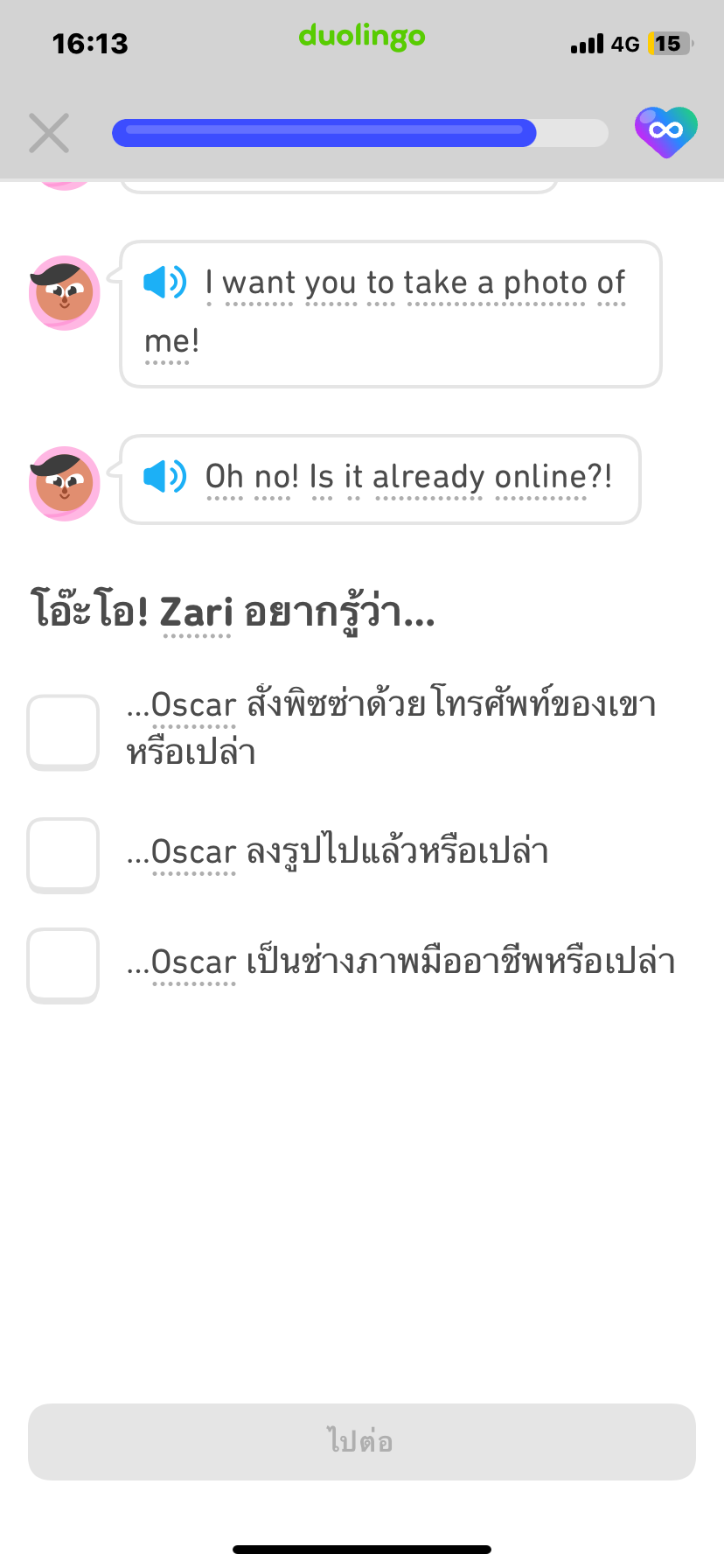
Task: Show the hint for the name Zari
Action: tap(197, 612)
